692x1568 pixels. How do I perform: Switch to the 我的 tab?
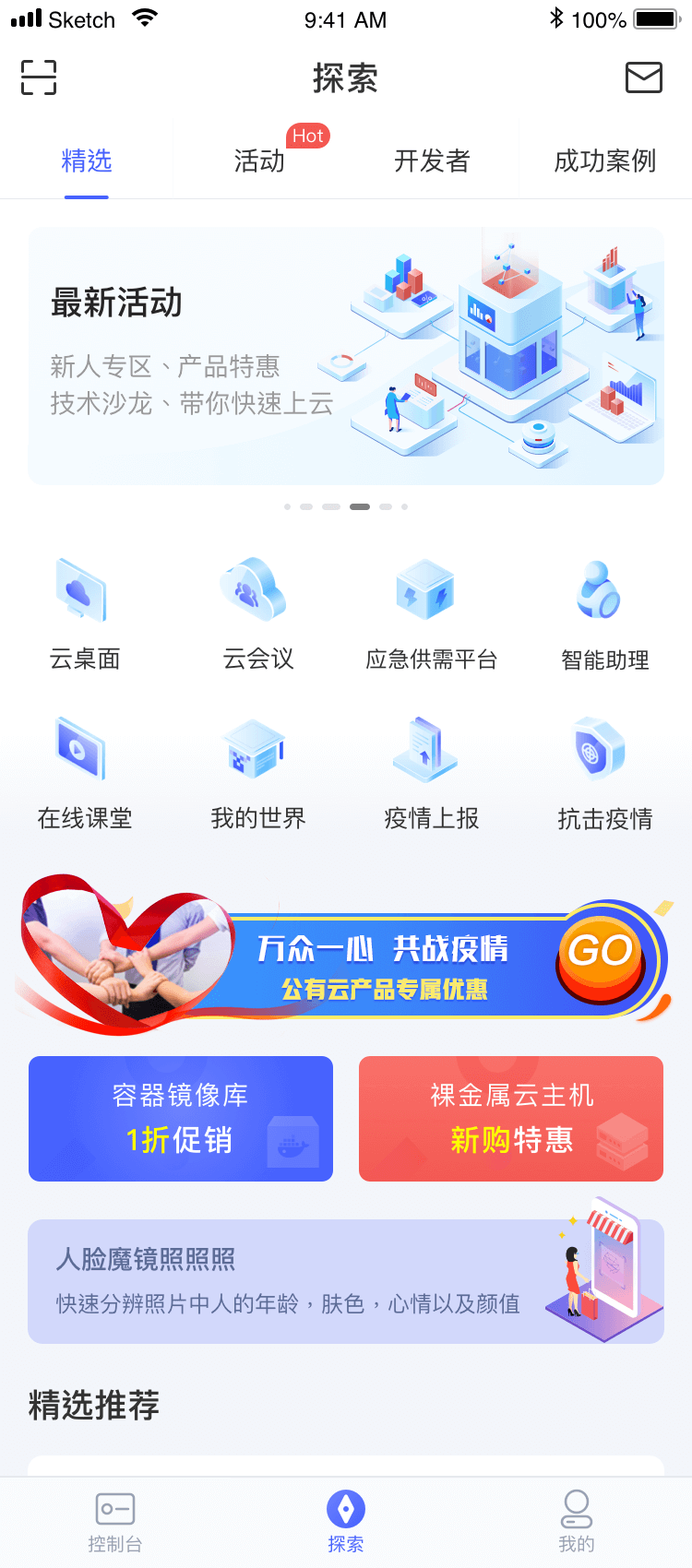click(x=577, y=1522)
